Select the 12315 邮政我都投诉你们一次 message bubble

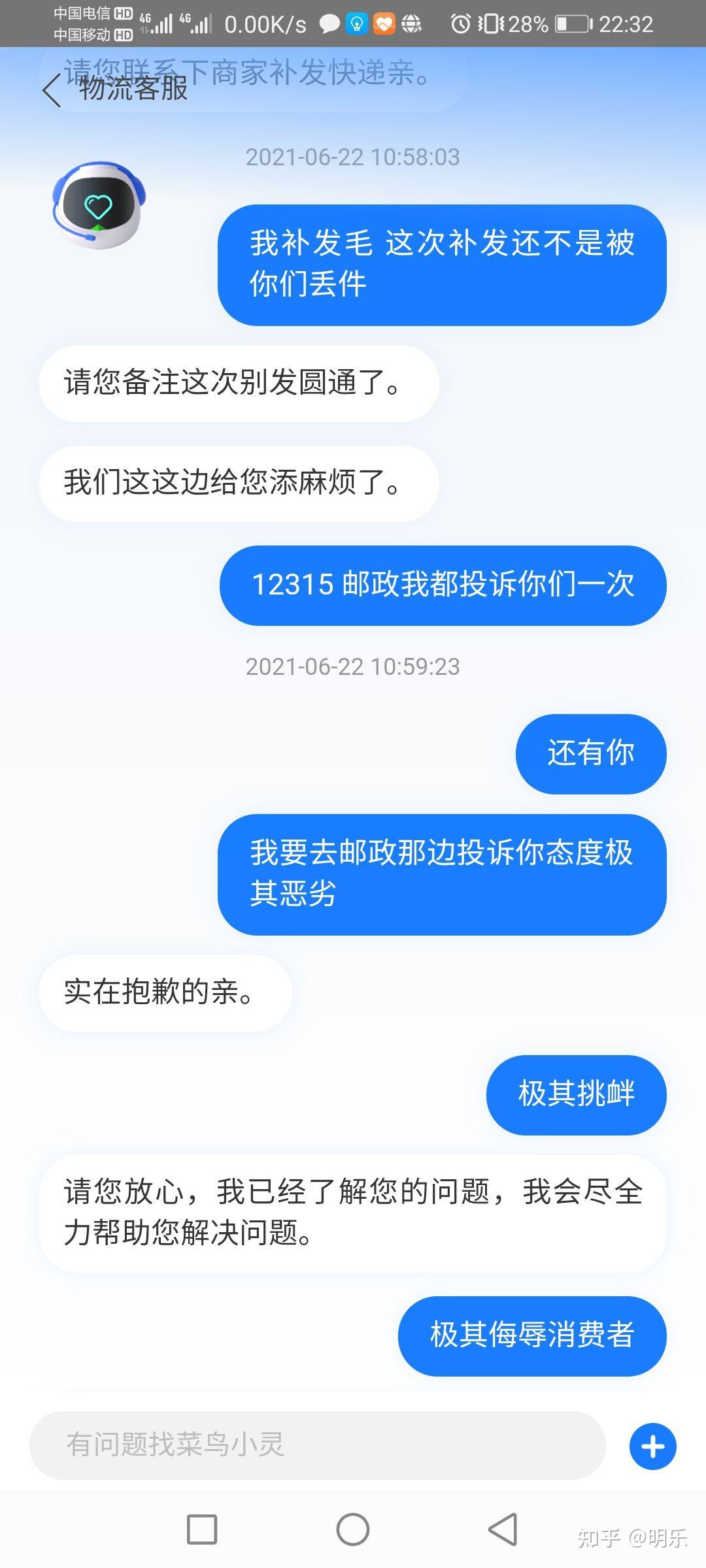[x=443, y=586]
